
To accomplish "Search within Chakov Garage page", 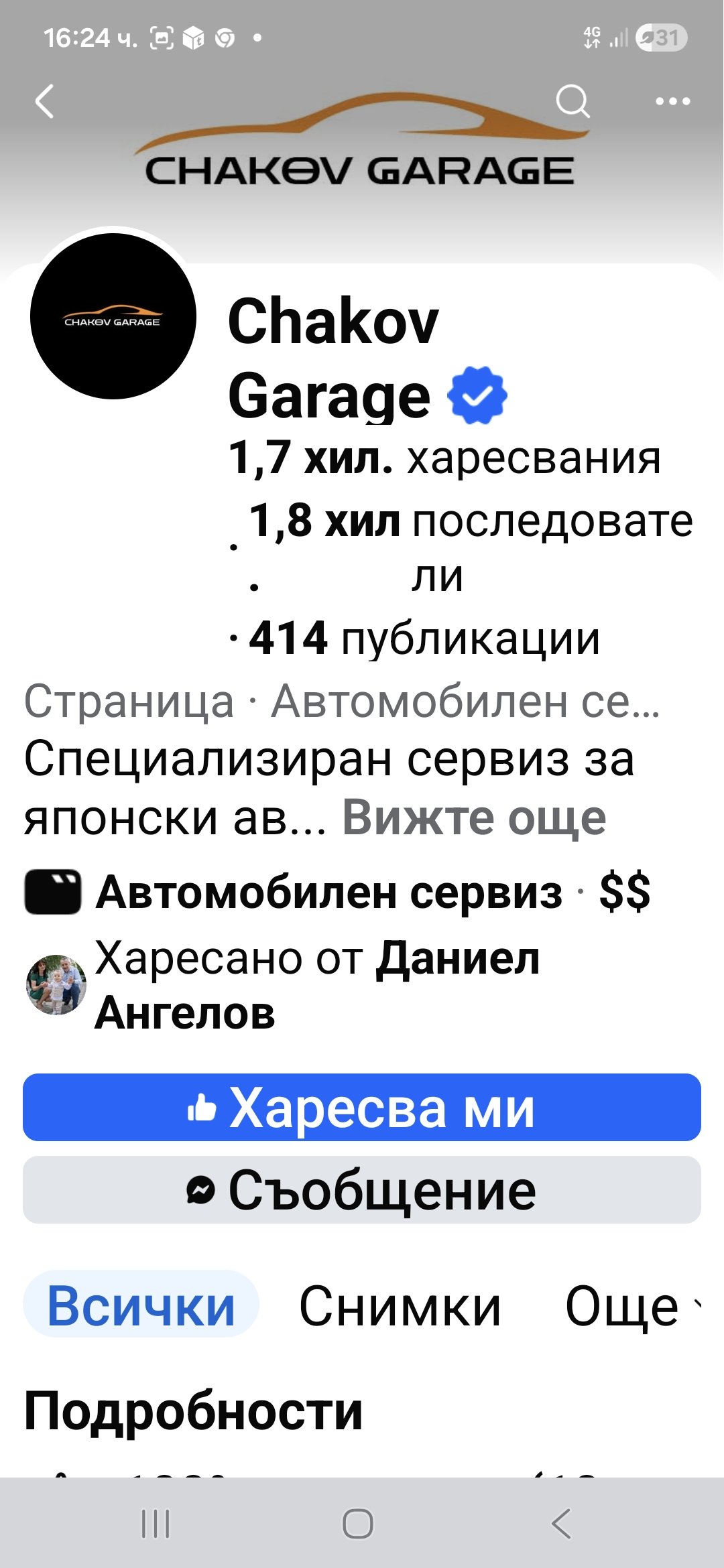I will 572,102.
